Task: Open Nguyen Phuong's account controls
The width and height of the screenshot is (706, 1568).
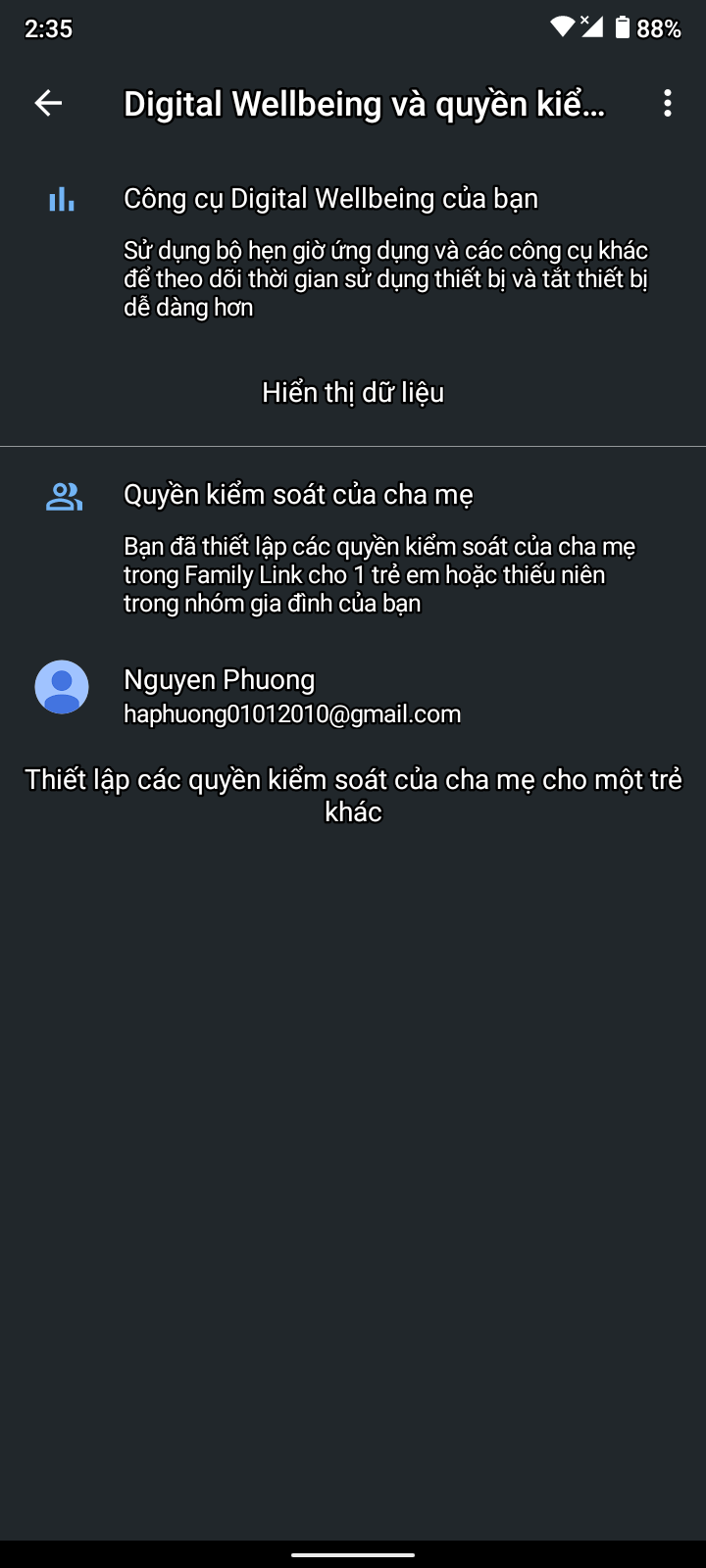Action: point(291,695)
